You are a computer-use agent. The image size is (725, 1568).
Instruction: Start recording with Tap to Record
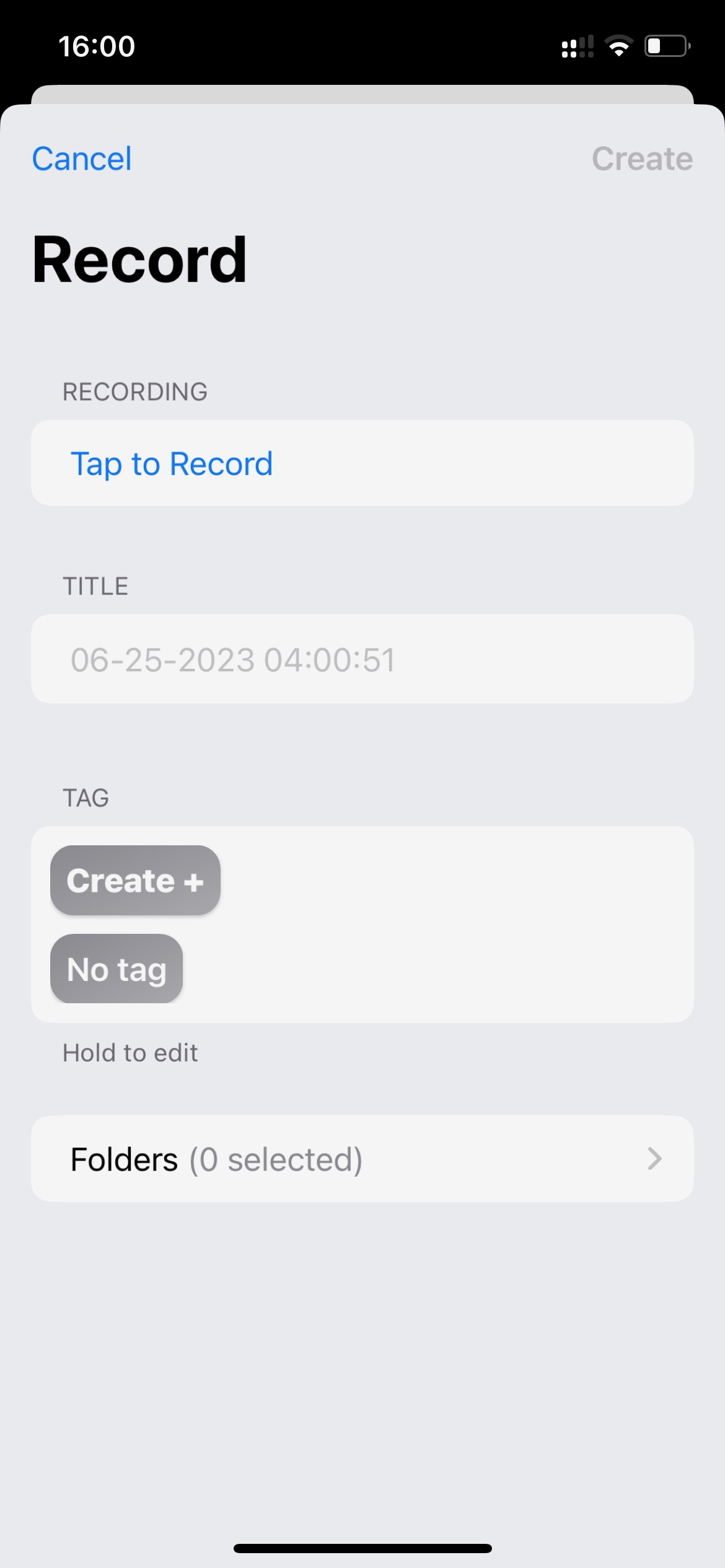pyautogui.click(x=362, y=463)
